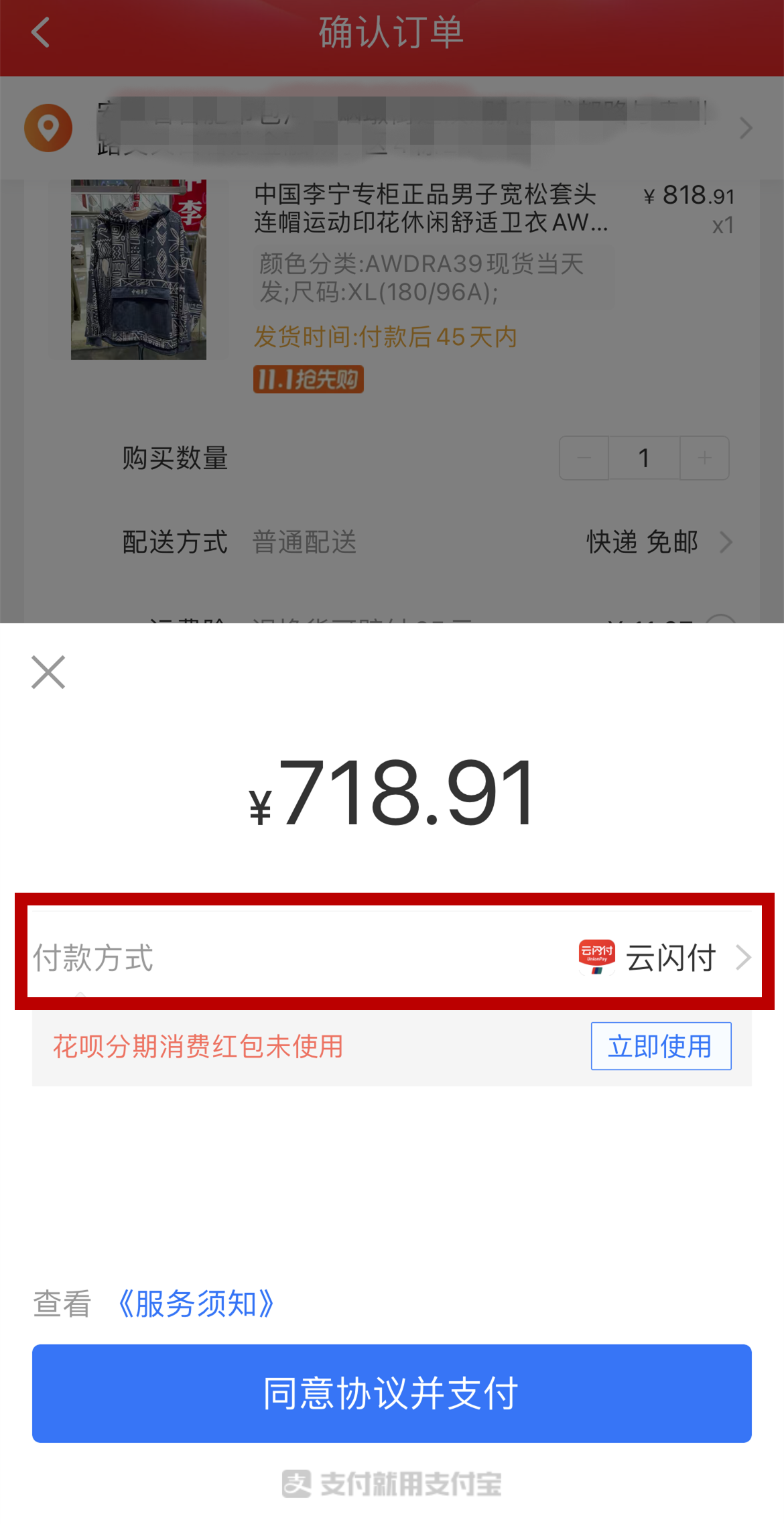Close the payment sheet
This screenshot has width=784, height=1524.
[x=48, y=672]
